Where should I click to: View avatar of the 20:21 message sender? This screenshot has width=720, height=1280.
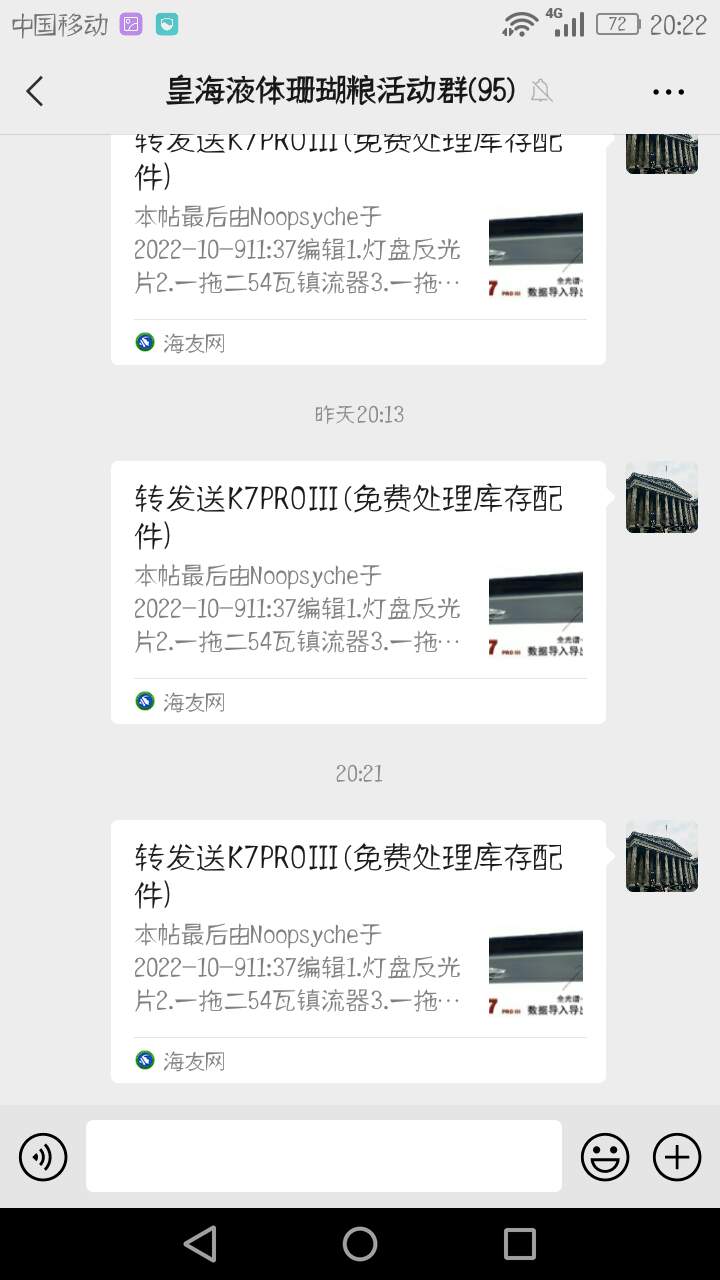[662, 856]
